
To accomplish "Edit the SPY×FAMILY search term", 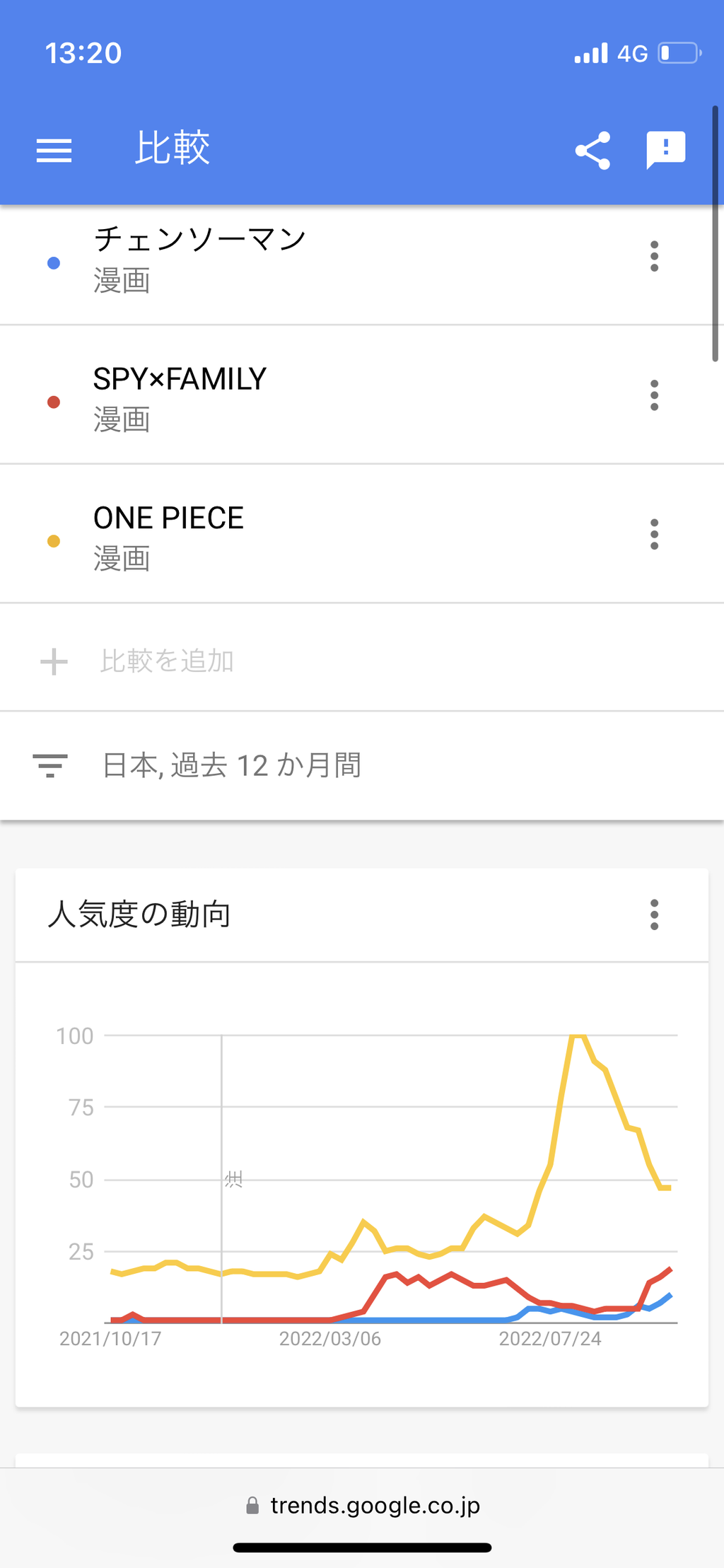I will [x=180, y=397].
